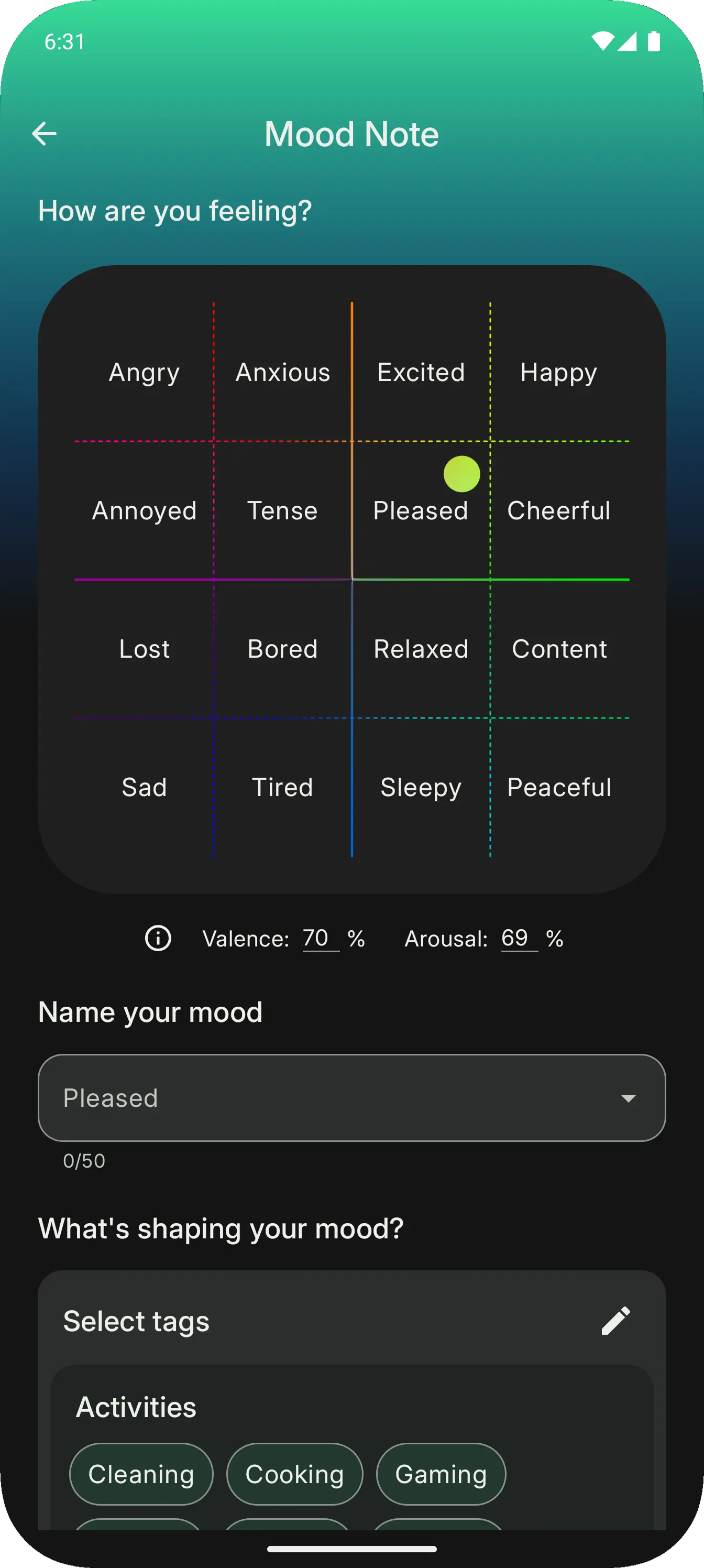Select the Angry mood cell
The height and width of the screenshot is (1568, 704).
pos(144,372)
